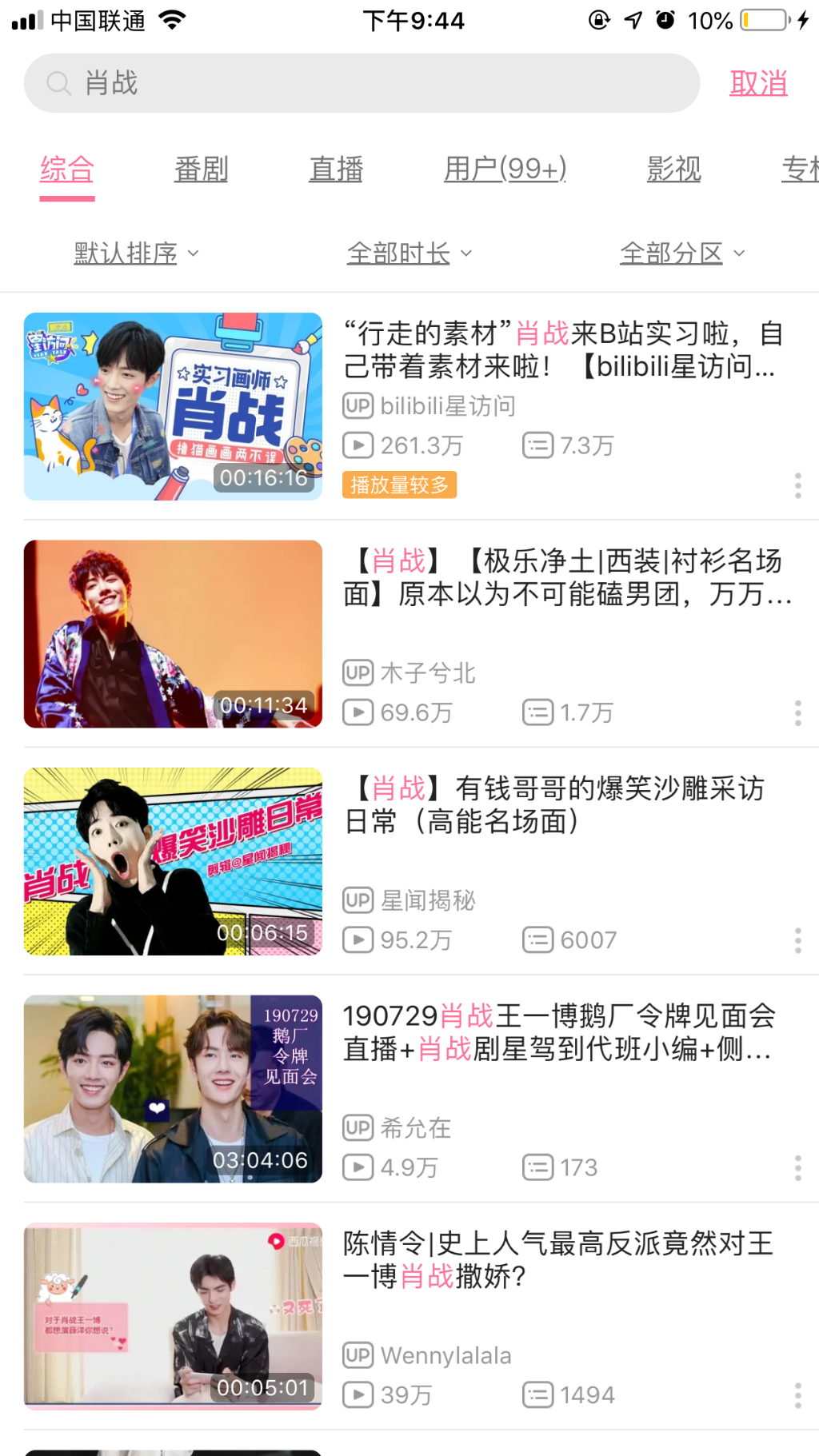Cancel the search with 取消
The image size is (819, 1456).
coord(758,83)
